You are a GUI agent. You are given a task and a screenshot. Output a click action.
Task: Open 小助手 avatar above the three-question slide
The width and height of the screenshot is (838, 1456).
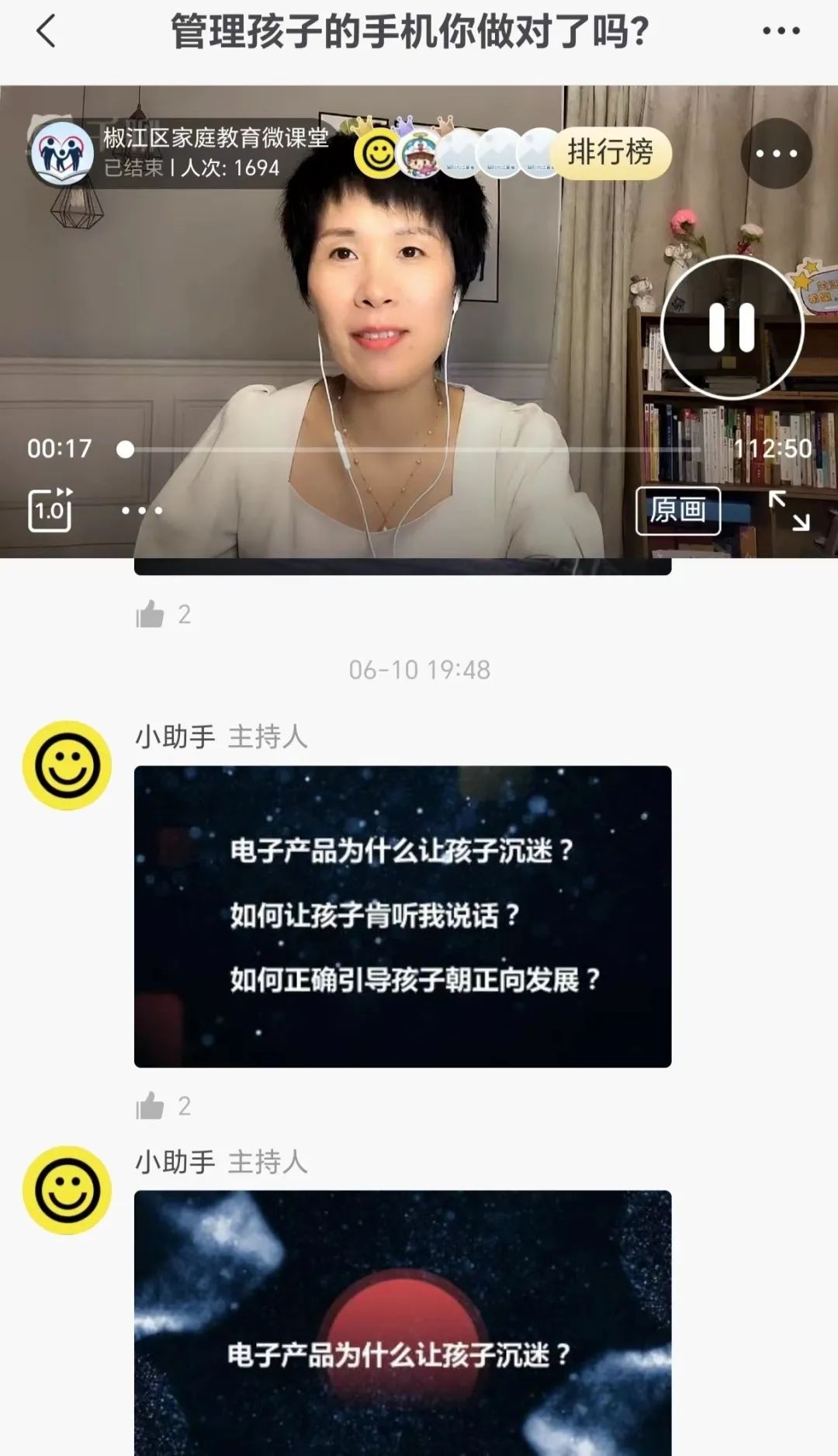click(x=67, y=765)
